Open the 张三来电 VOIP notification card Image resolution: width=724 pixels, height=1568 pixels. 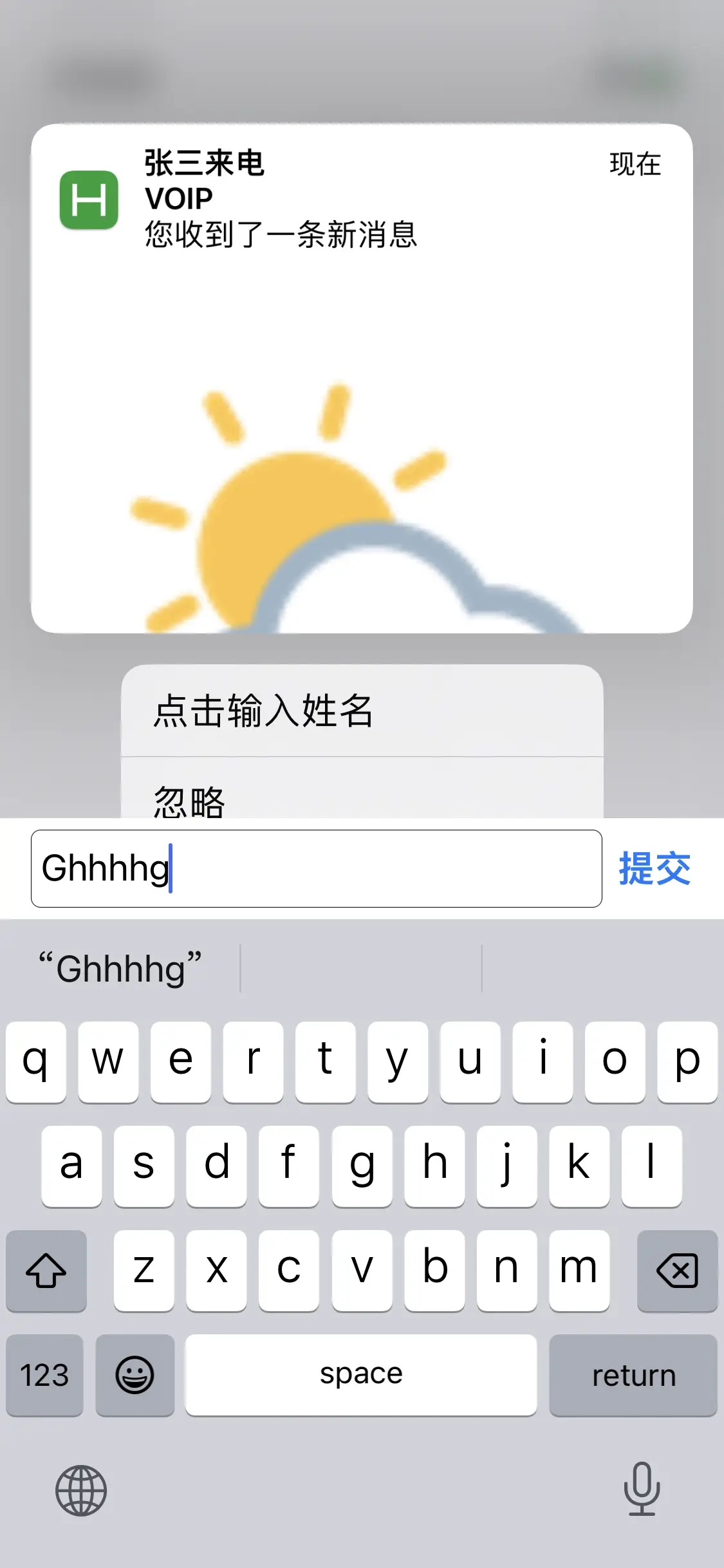coord(362,377)
